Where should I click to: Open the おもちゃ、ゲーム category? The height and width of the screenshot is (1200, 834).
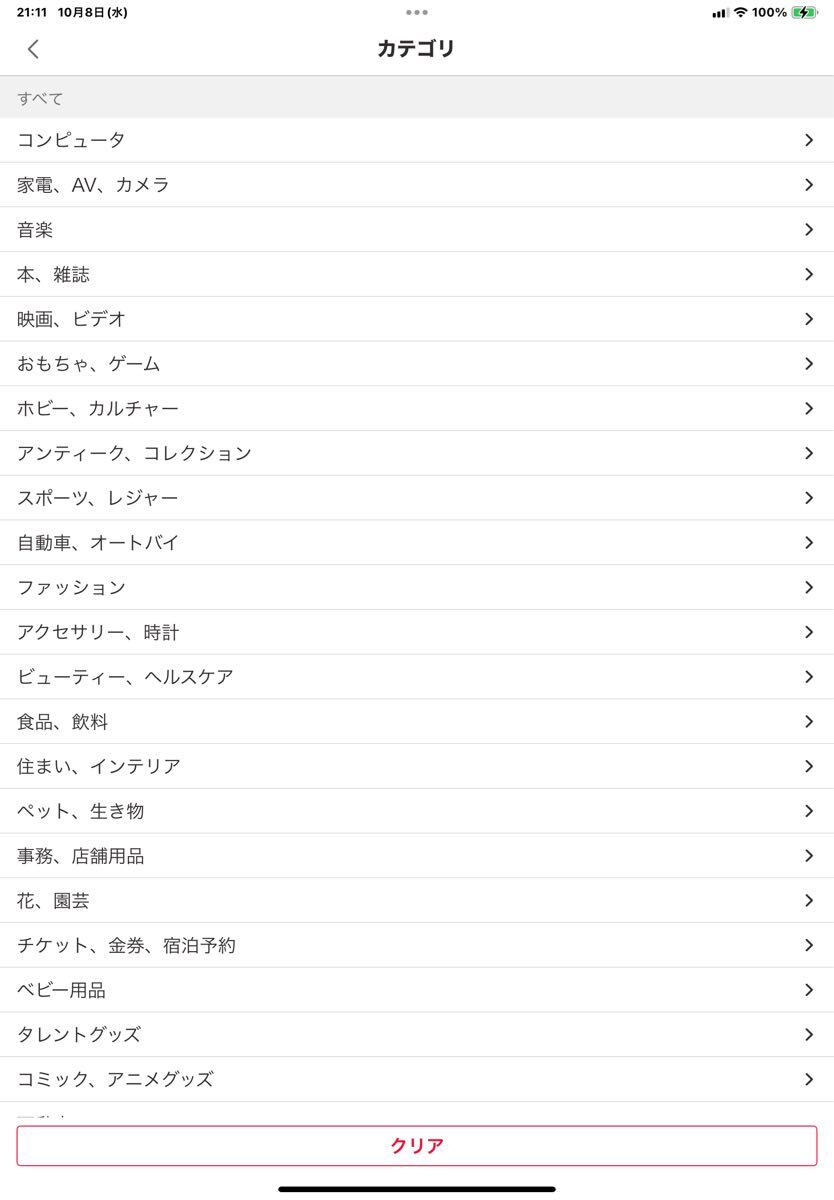coord(417,364)
